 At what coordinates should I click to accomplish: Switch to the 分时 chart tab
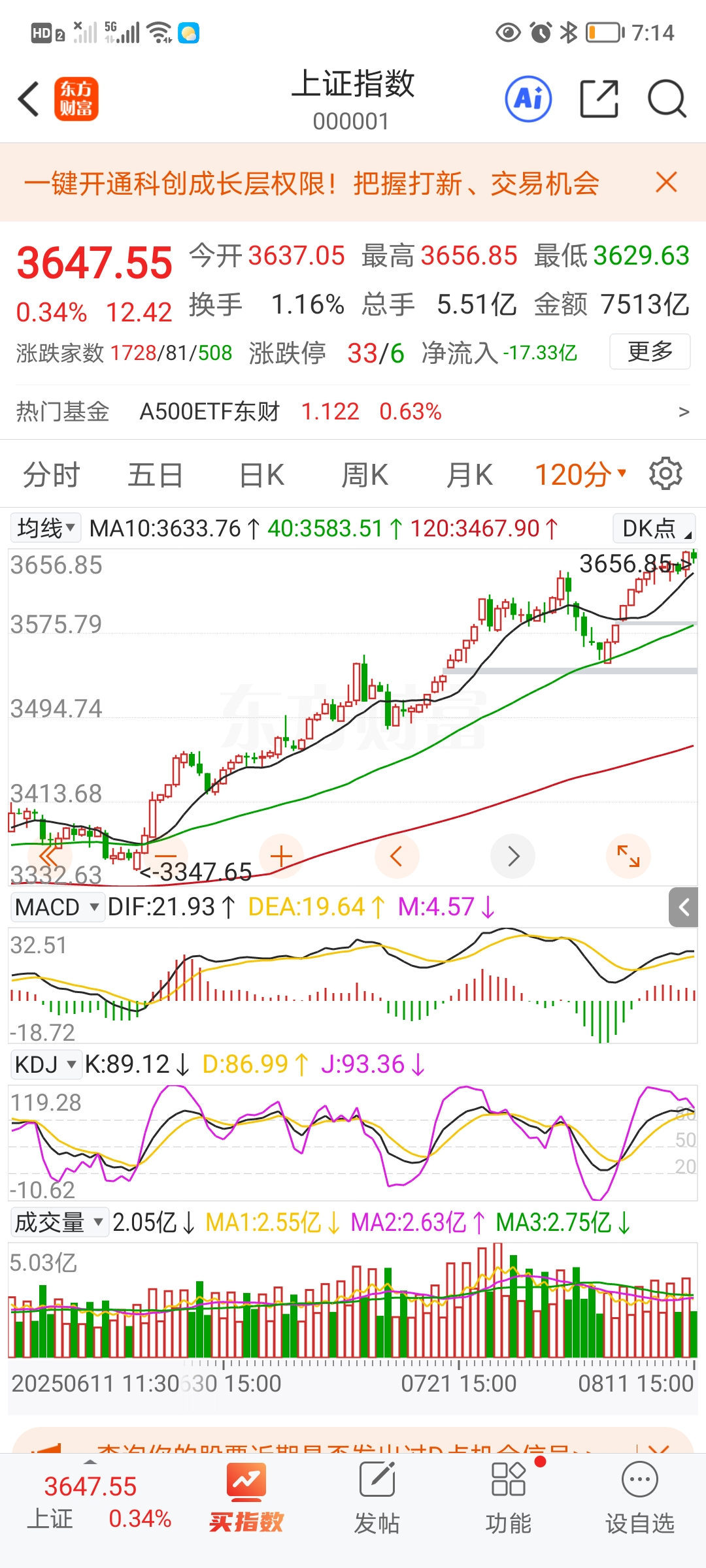[x=51, y=475]
